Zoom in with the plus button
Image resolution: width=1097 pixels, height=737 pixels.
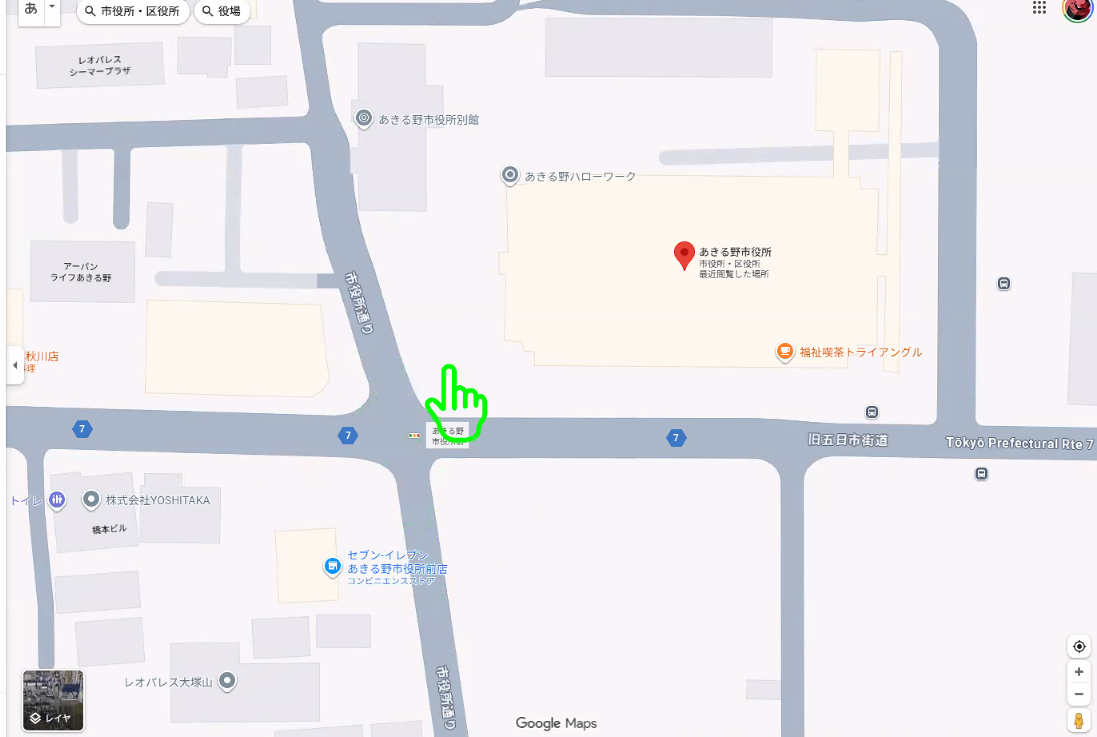click(1079, 672)
